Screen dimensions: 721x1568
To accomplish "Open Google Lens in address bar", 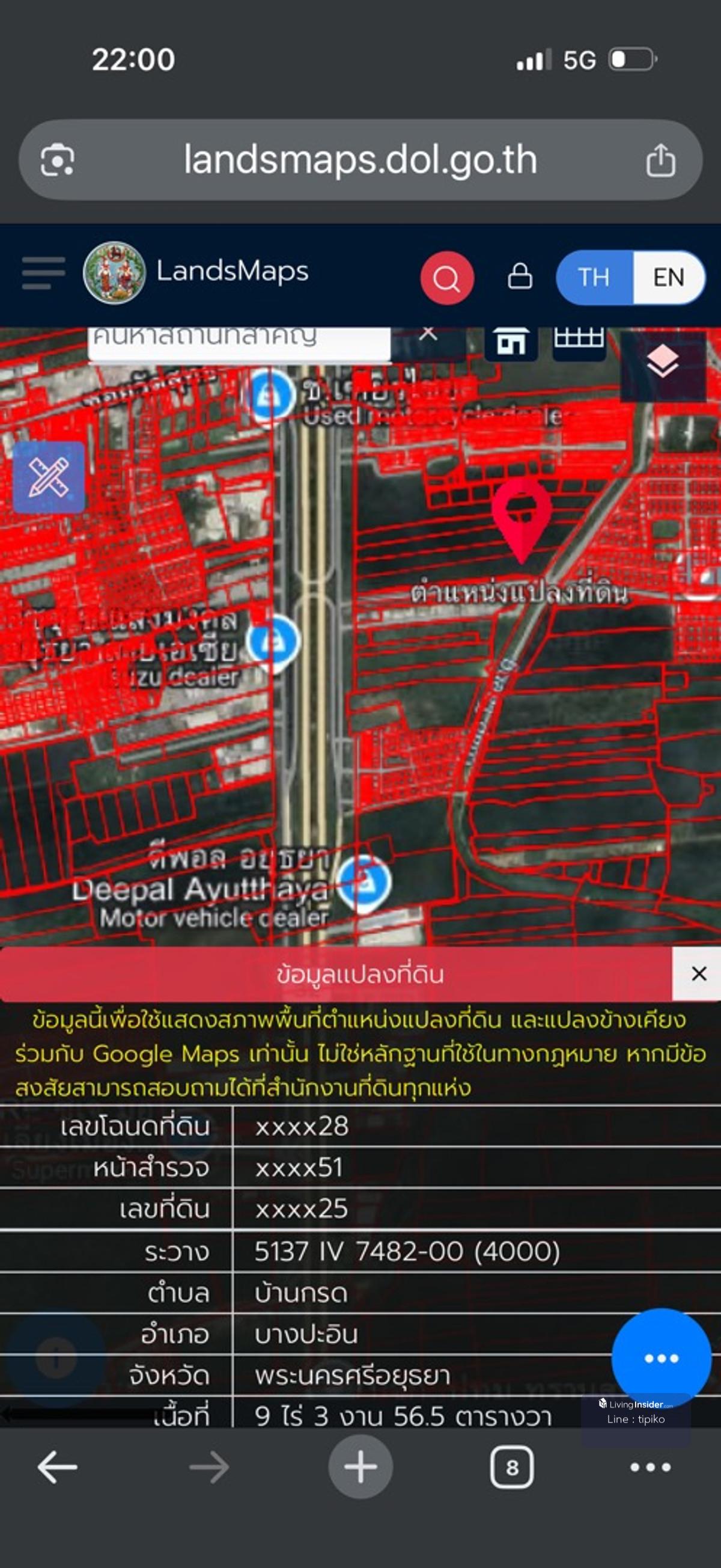I will tap(57, 161).
